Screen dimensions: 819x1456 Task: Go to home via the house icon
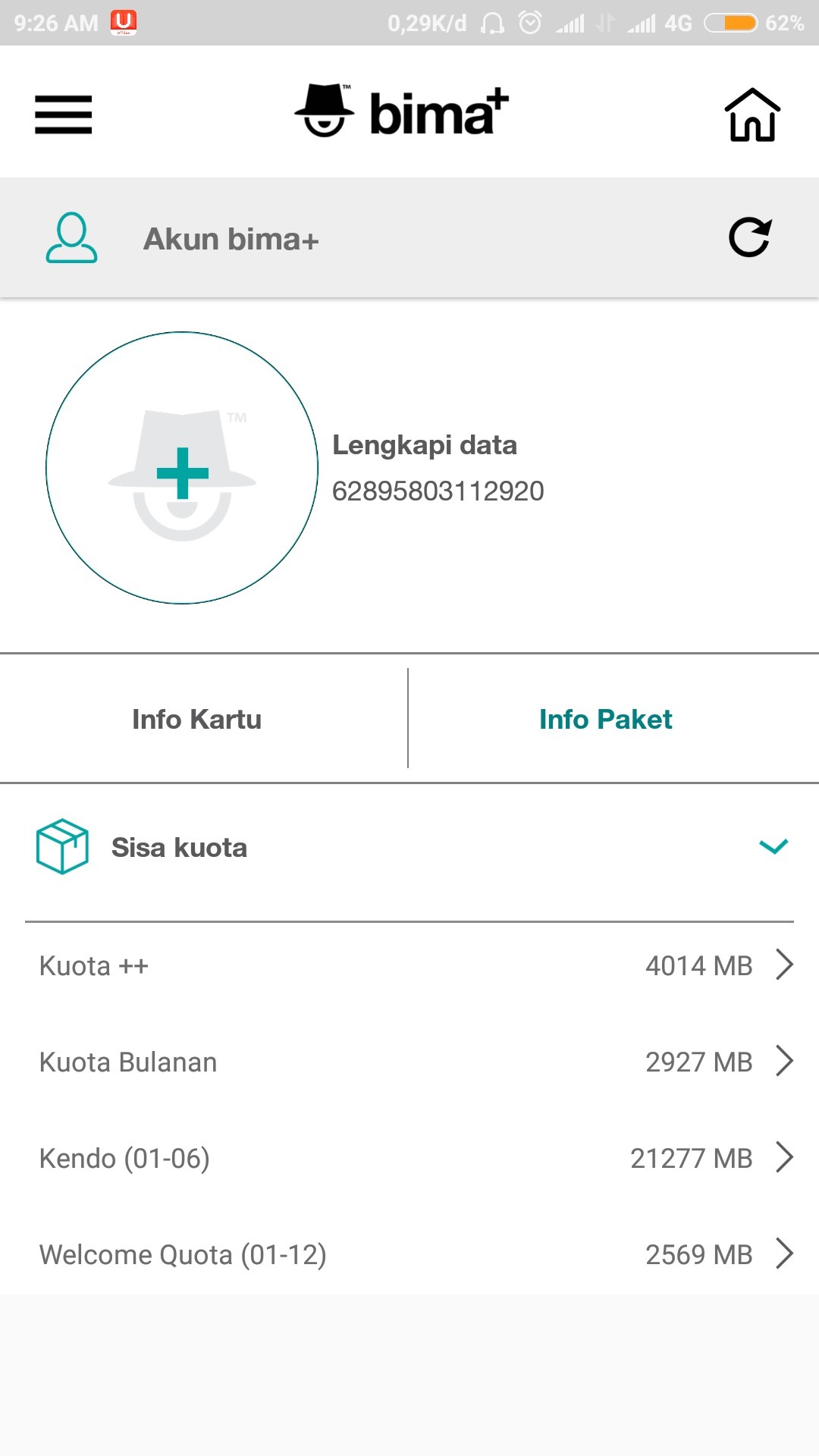753,115
